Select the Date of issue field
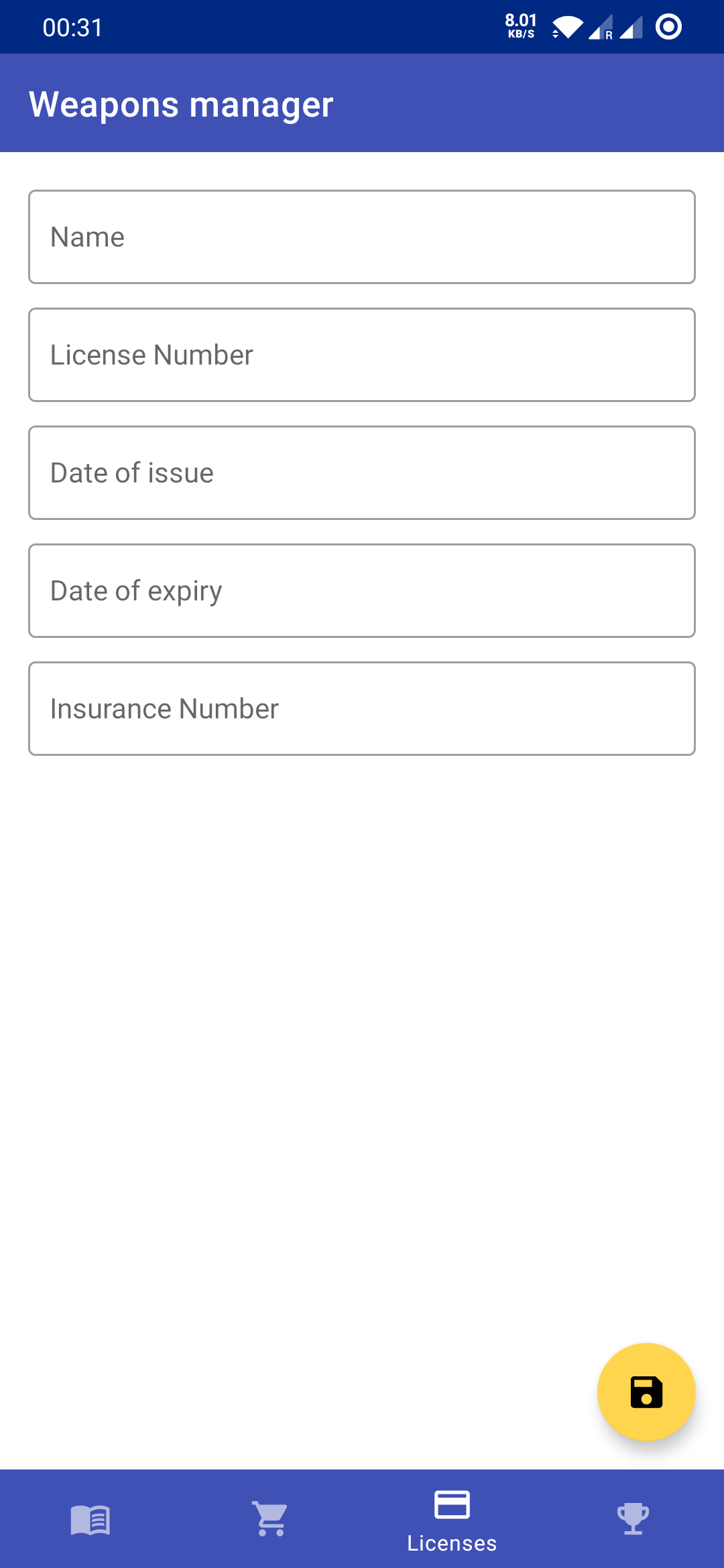Viewport: 724px width, 1568px height. click(x=362, y=473)
